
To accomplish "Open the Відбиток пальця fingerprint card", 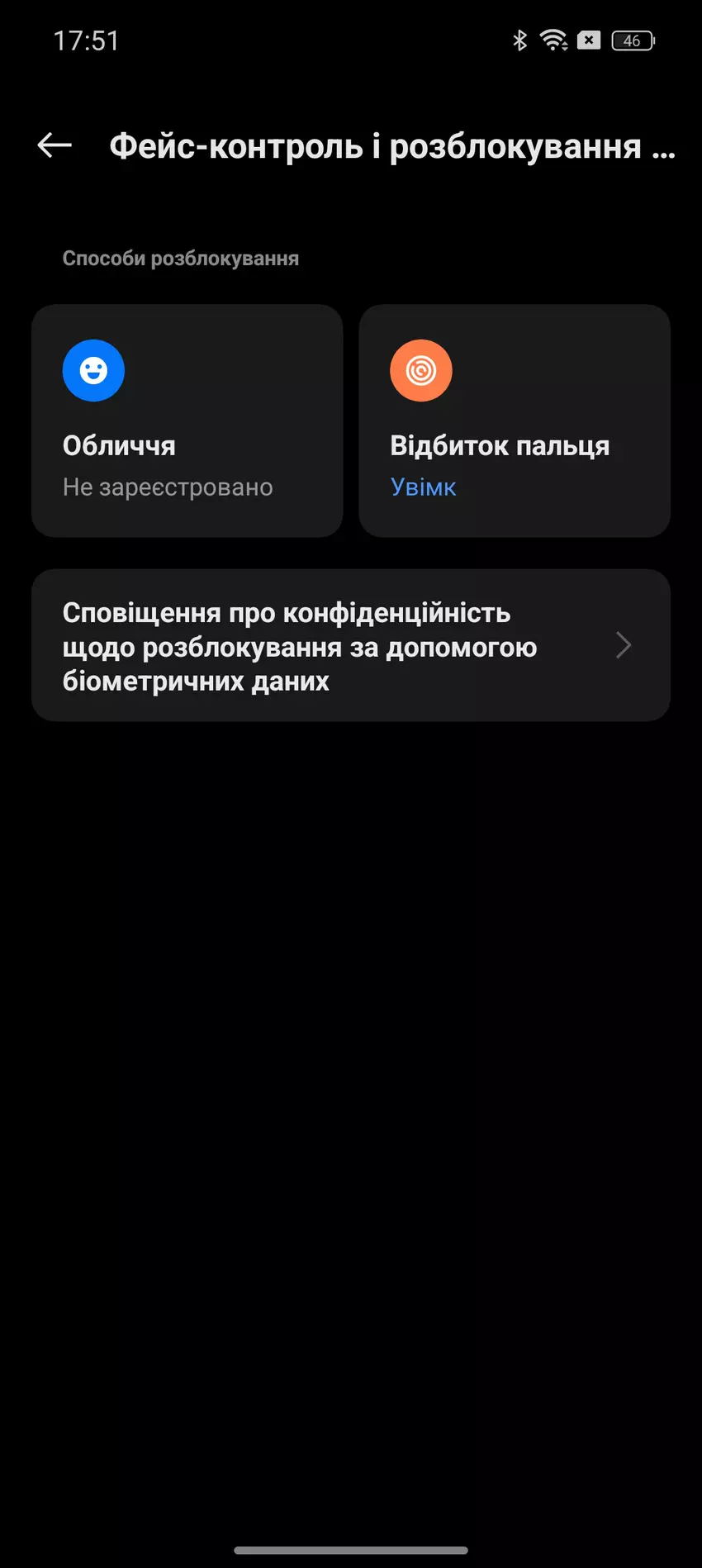I will coord(514,421).
